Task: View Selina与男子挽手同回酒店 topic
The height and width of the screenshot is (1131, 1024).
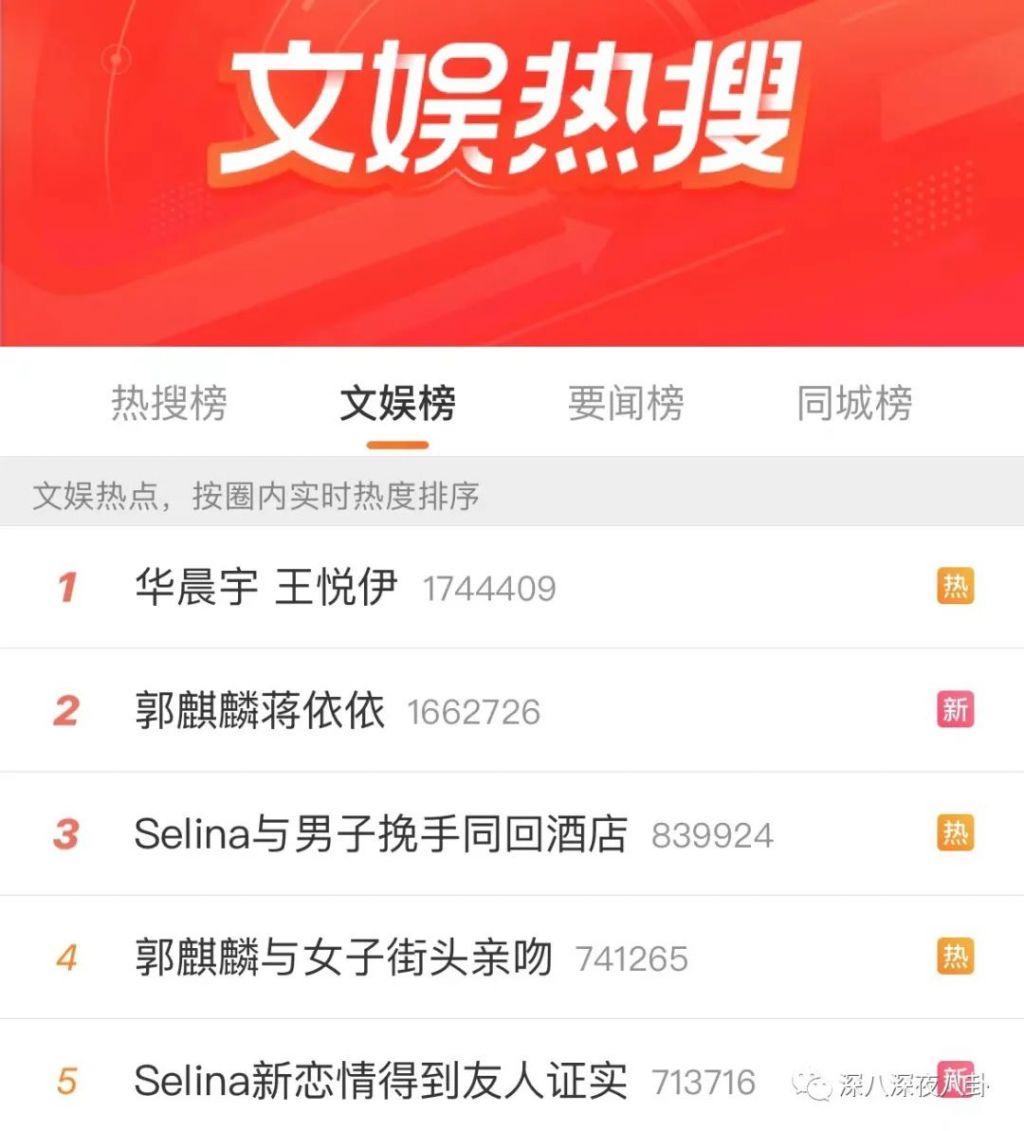Action: pyautogui.click(x=381, y=834)
